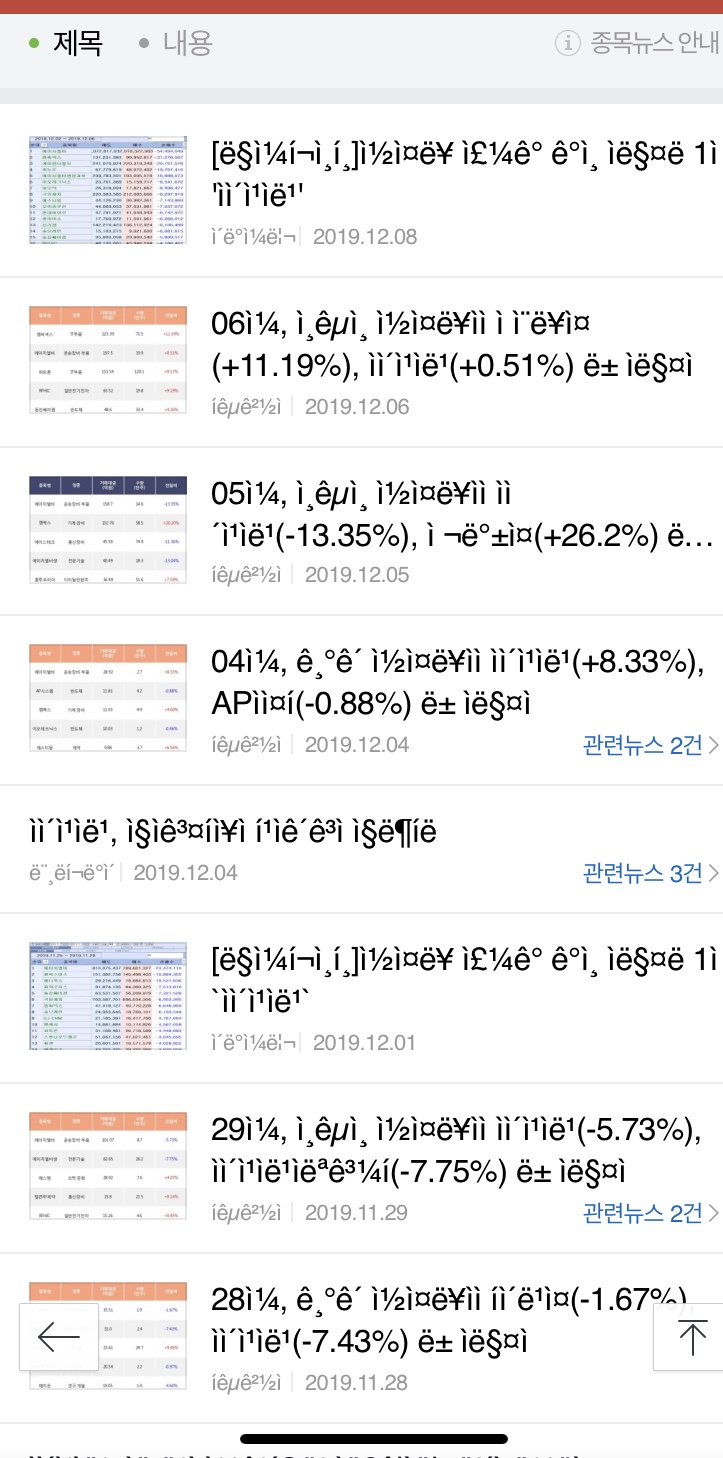This screenshot has height=1458, width=723.
Task: Open the 종목뉴스 안내 info link
Action: pyautogui.click(x=637, y=43)
